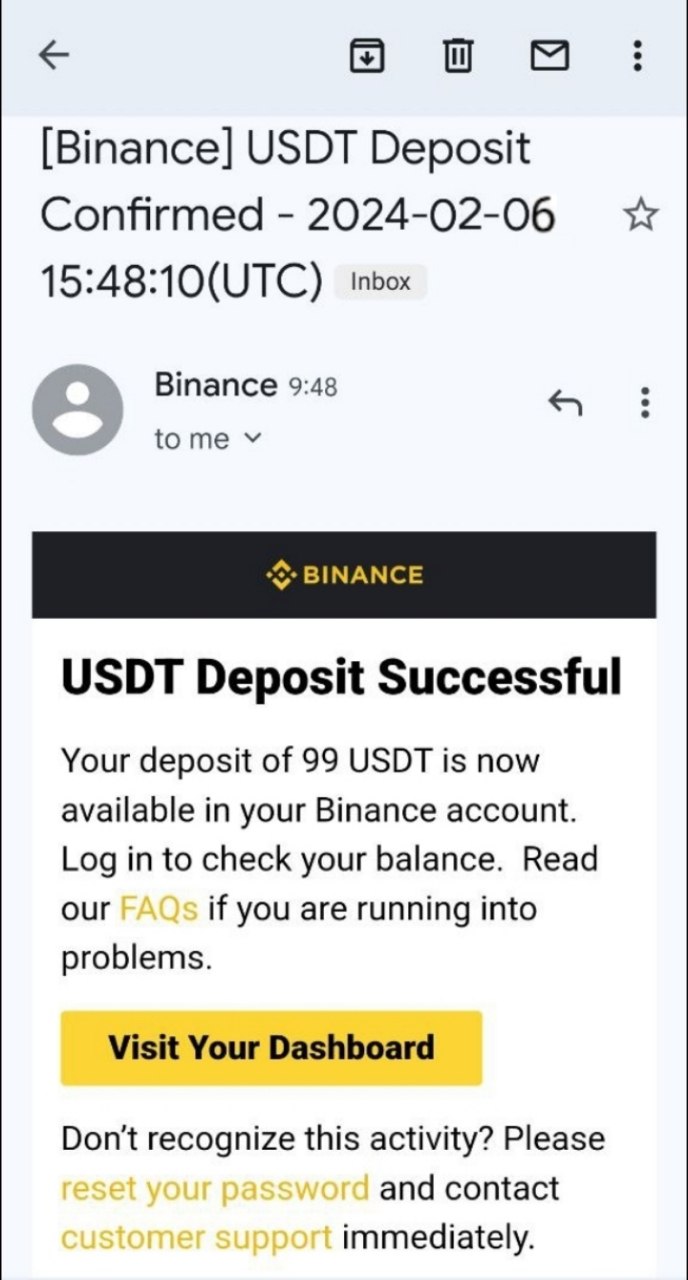Delete this email
This screenshot has height=1280, width=688.
pyautogui.click(x=458, y=57)
